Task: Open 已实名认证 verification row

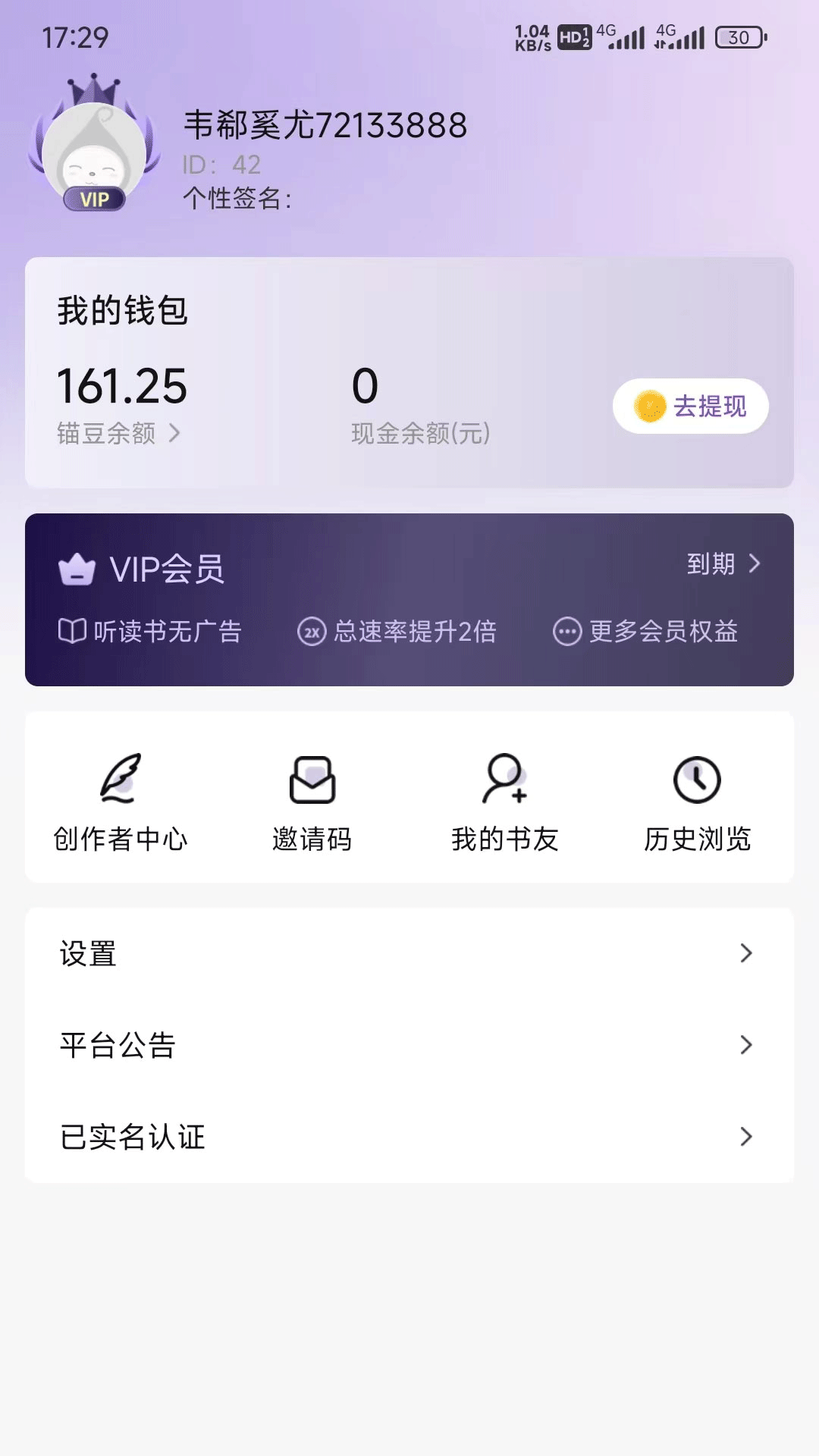Action: click(409, 1137)
